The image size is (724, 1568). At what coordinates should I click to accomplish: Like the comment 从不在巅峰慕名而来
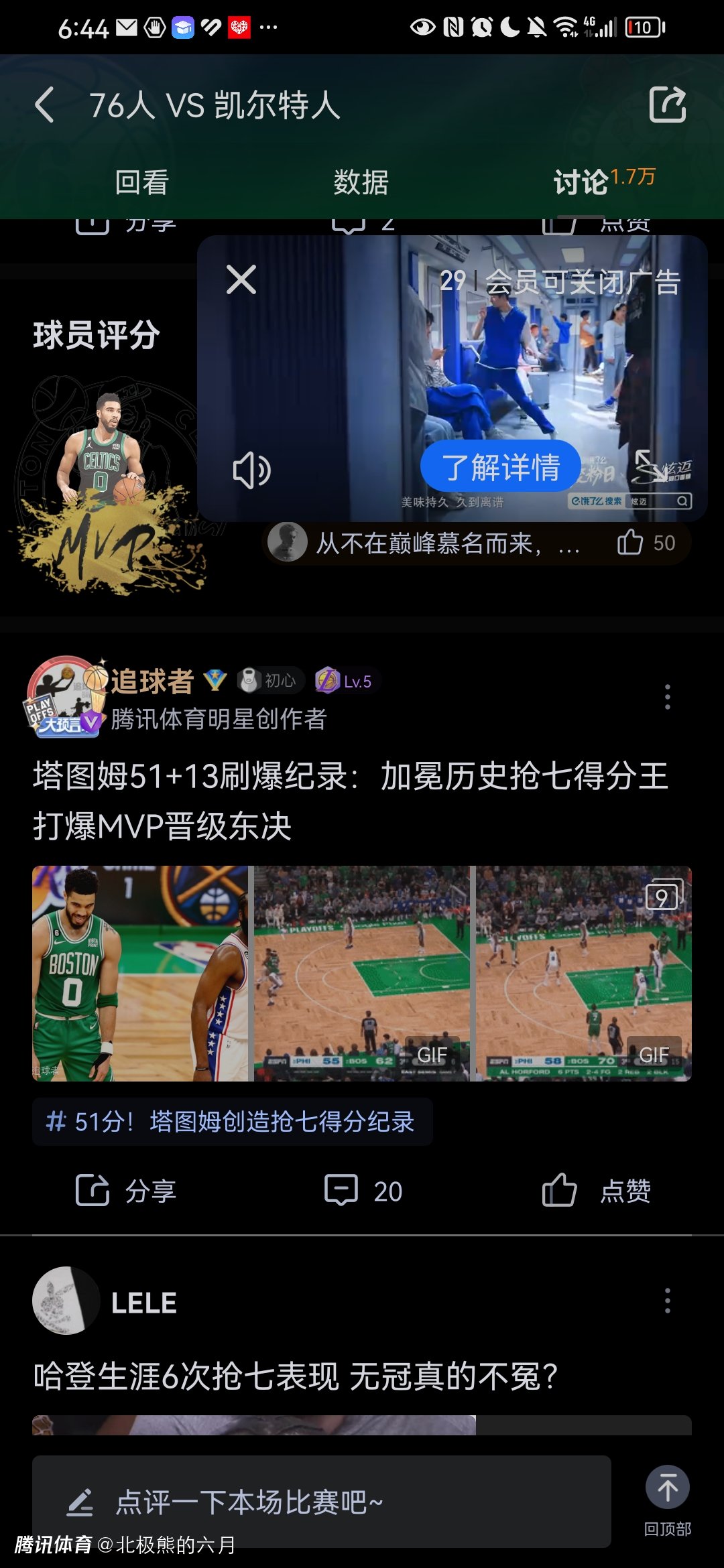click(630, 542)
